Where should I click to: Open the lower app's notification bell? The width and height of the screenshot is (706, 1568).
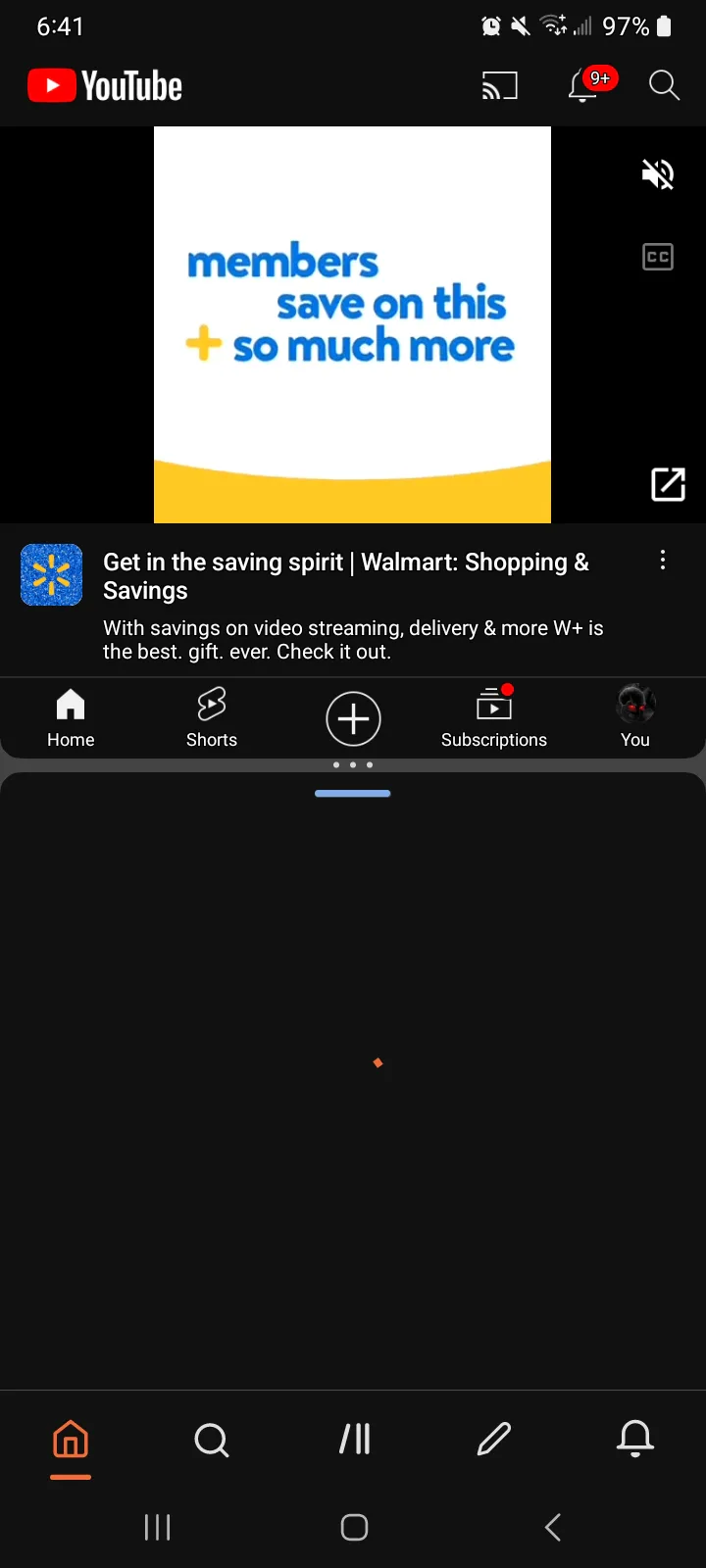click(x=635, y=1440)
